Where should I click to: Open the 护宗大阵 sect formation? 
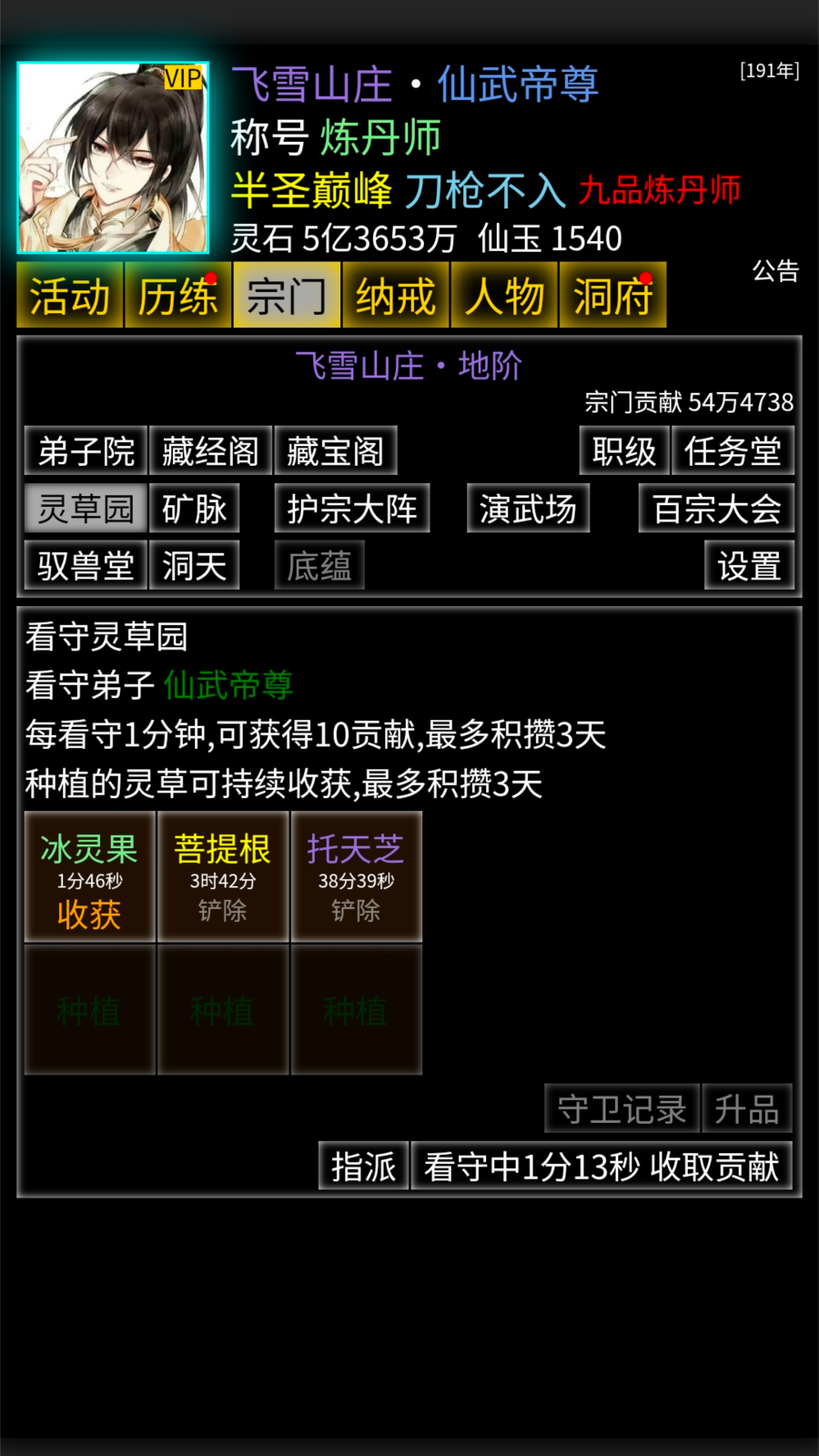351,508
